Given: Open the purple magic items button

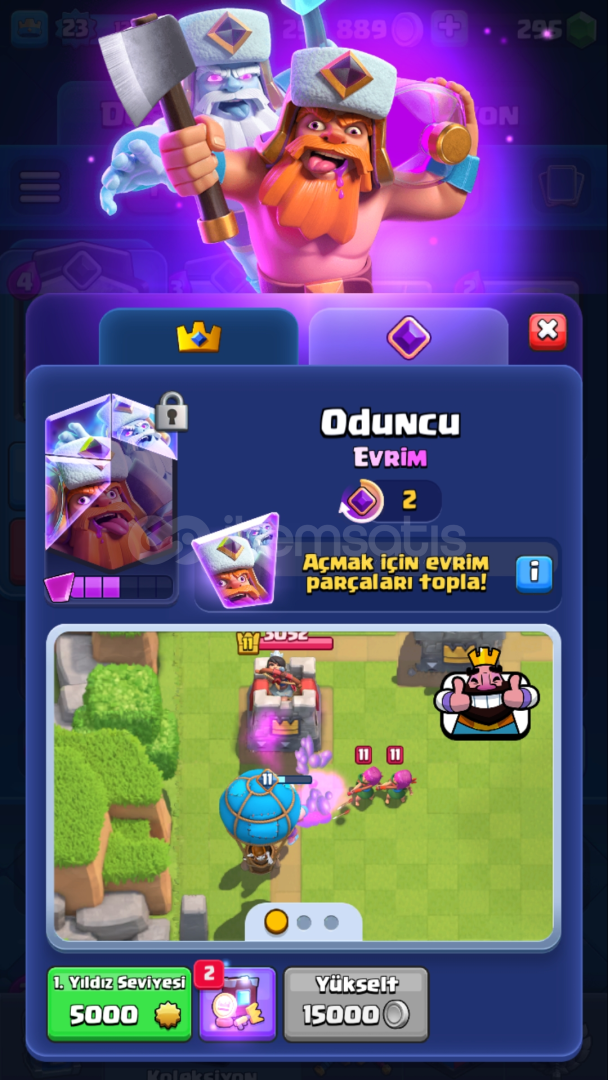Looking at the screenshot, I should tap(238, 1003).
